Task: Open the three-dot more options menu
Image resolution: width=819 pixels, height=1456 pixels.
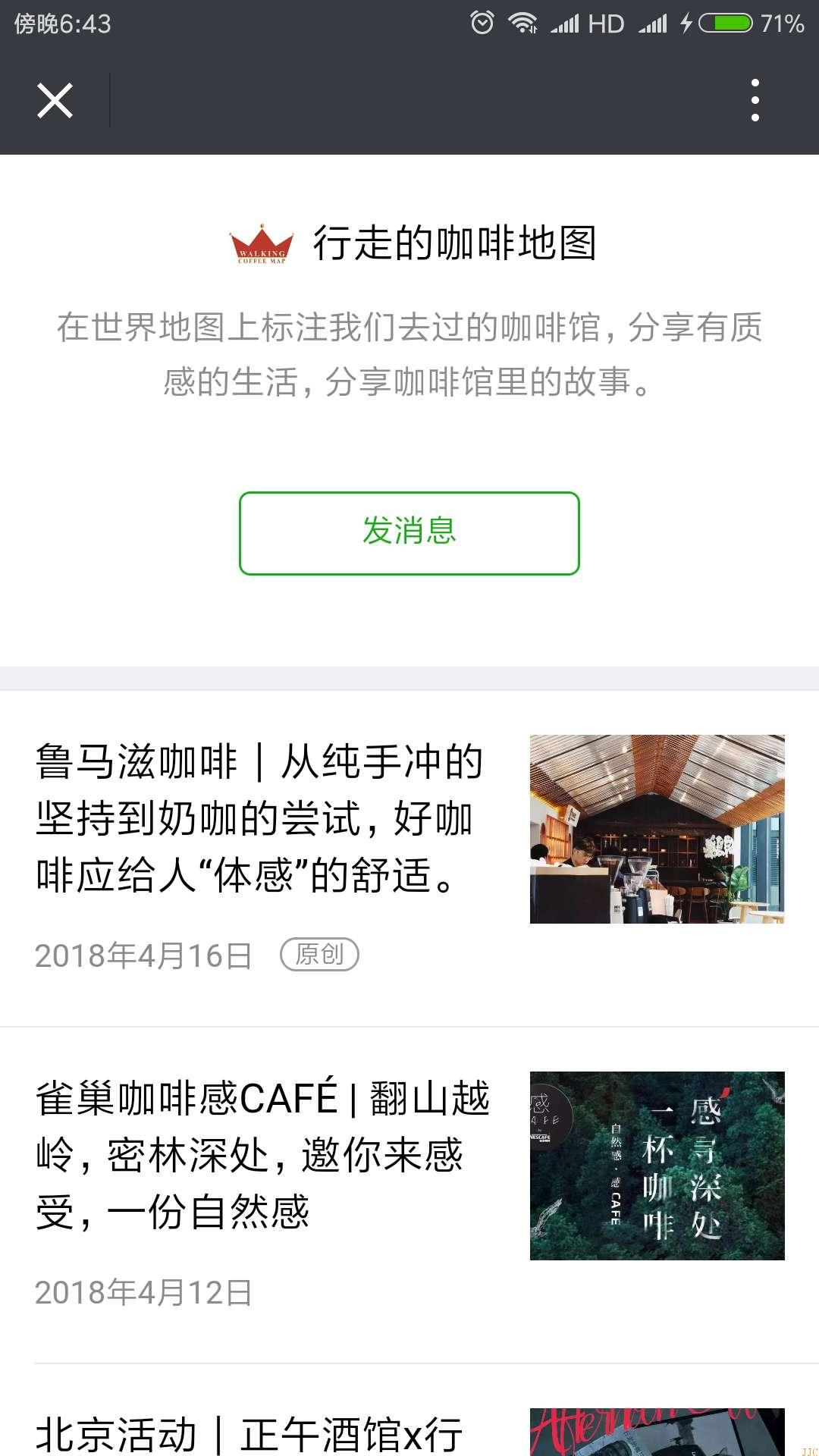Action: click(754, 99)
